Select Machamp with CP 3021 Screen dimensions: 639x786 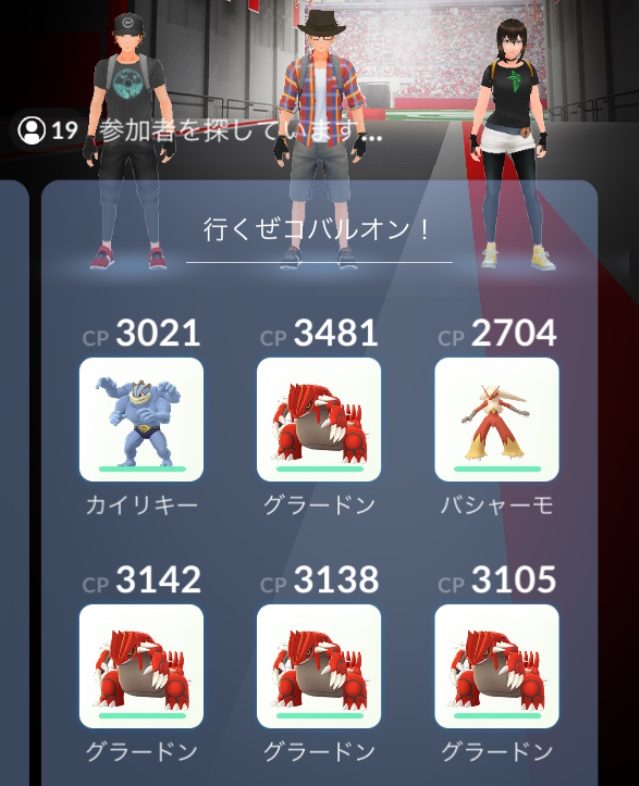pos(141,420)
